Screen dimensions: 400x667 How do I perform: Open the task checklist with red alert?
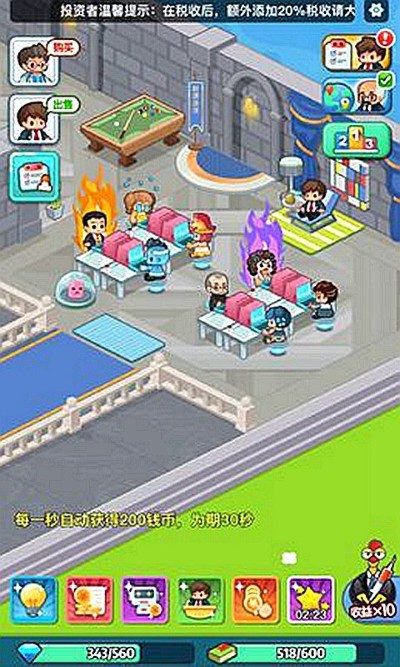[x=357, y=53]
